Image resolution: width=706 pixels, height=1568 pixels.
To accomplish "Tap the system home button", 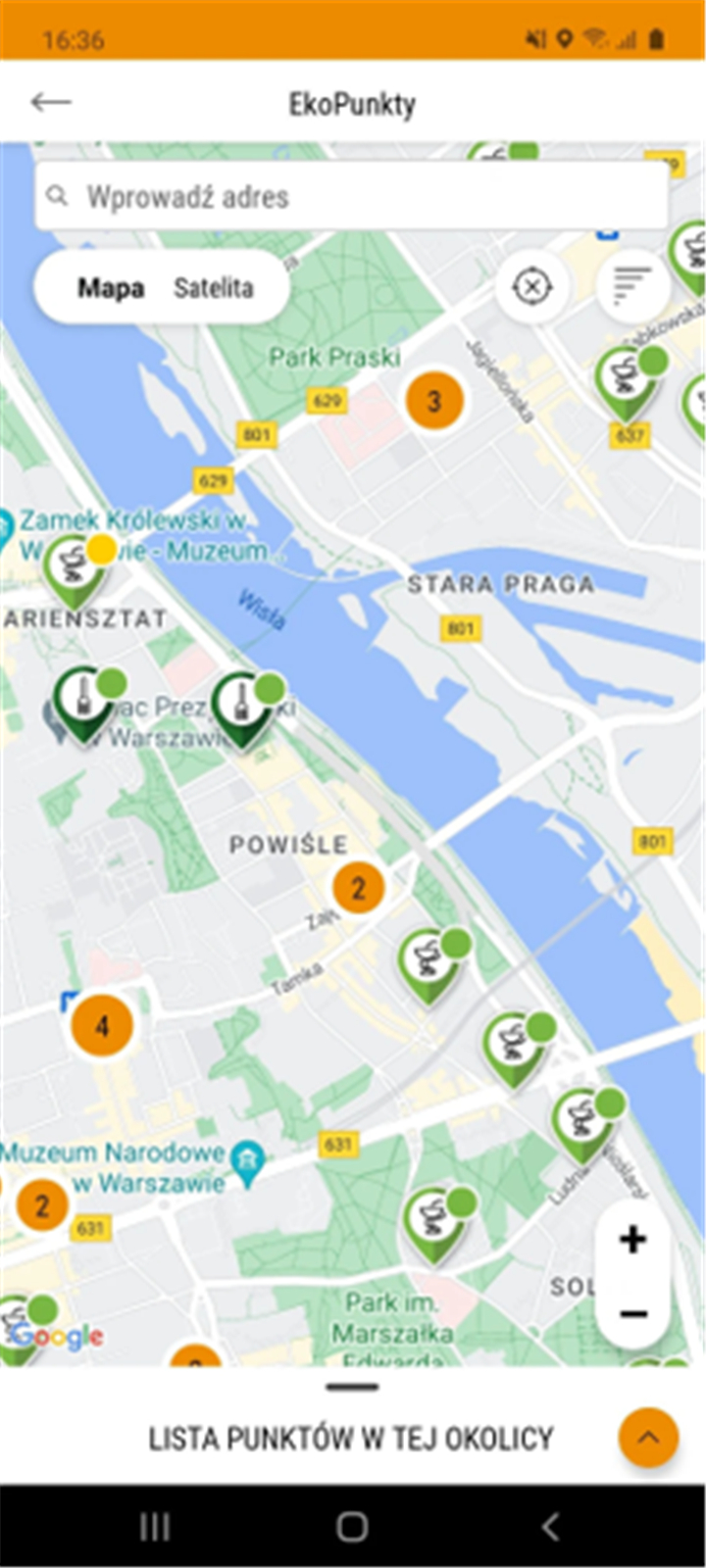I will 352,1526.
